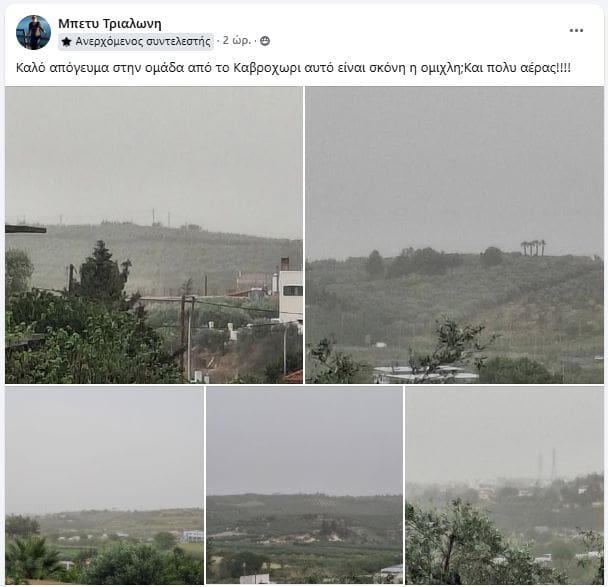Open the post's three-dot options menu
Viewport: 608px width, 587px height.
tap(576, 31)
